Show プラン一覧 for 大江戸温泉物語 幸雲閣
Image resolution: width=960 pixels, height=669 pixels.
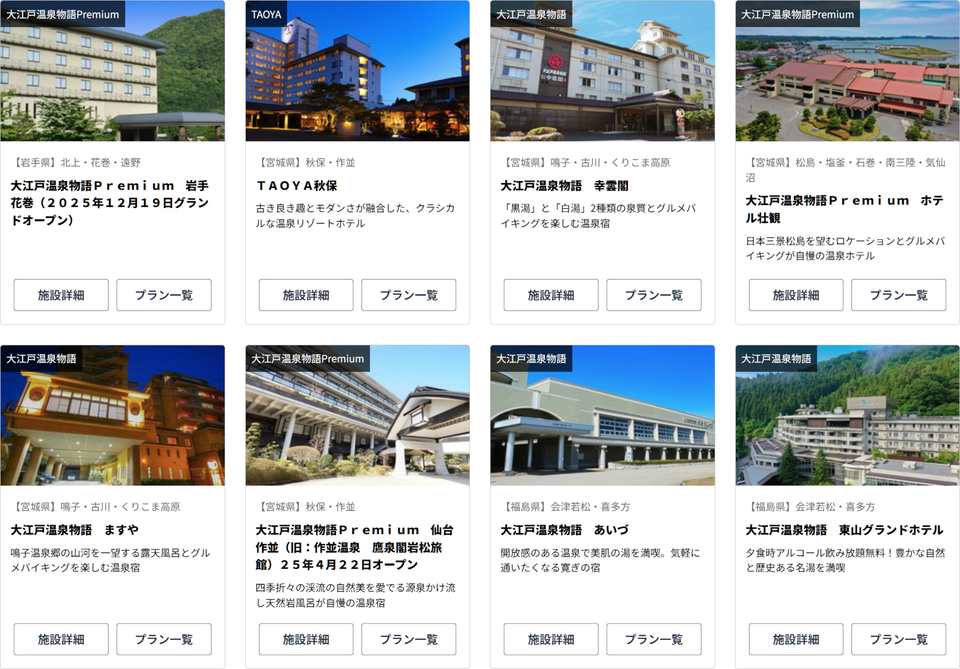click(654, 295)
